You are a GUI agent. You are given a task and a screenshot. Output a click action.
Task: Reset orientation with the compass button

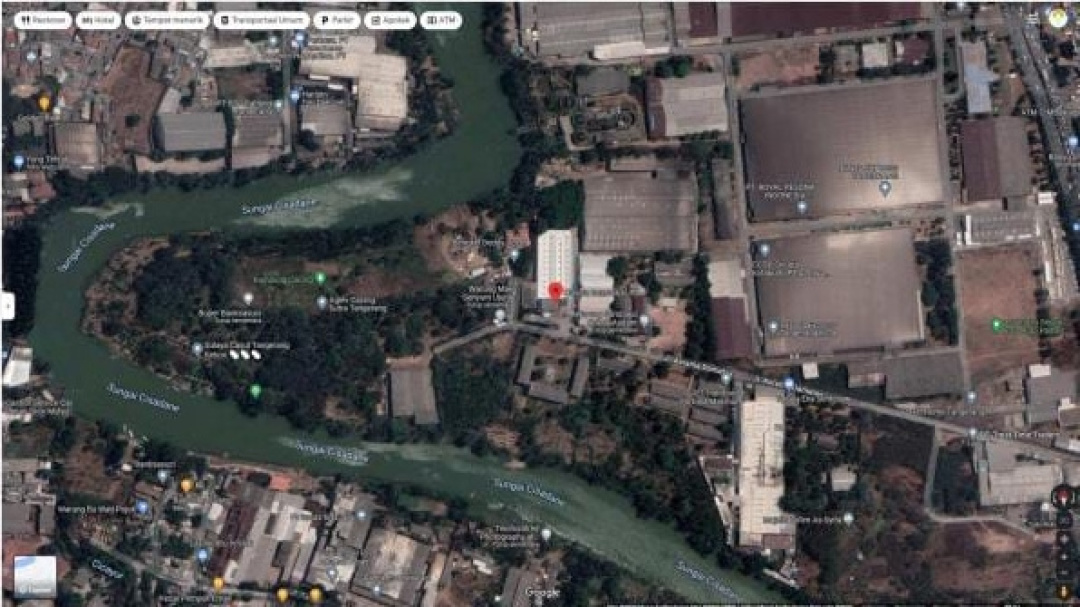click(1061, 496)
